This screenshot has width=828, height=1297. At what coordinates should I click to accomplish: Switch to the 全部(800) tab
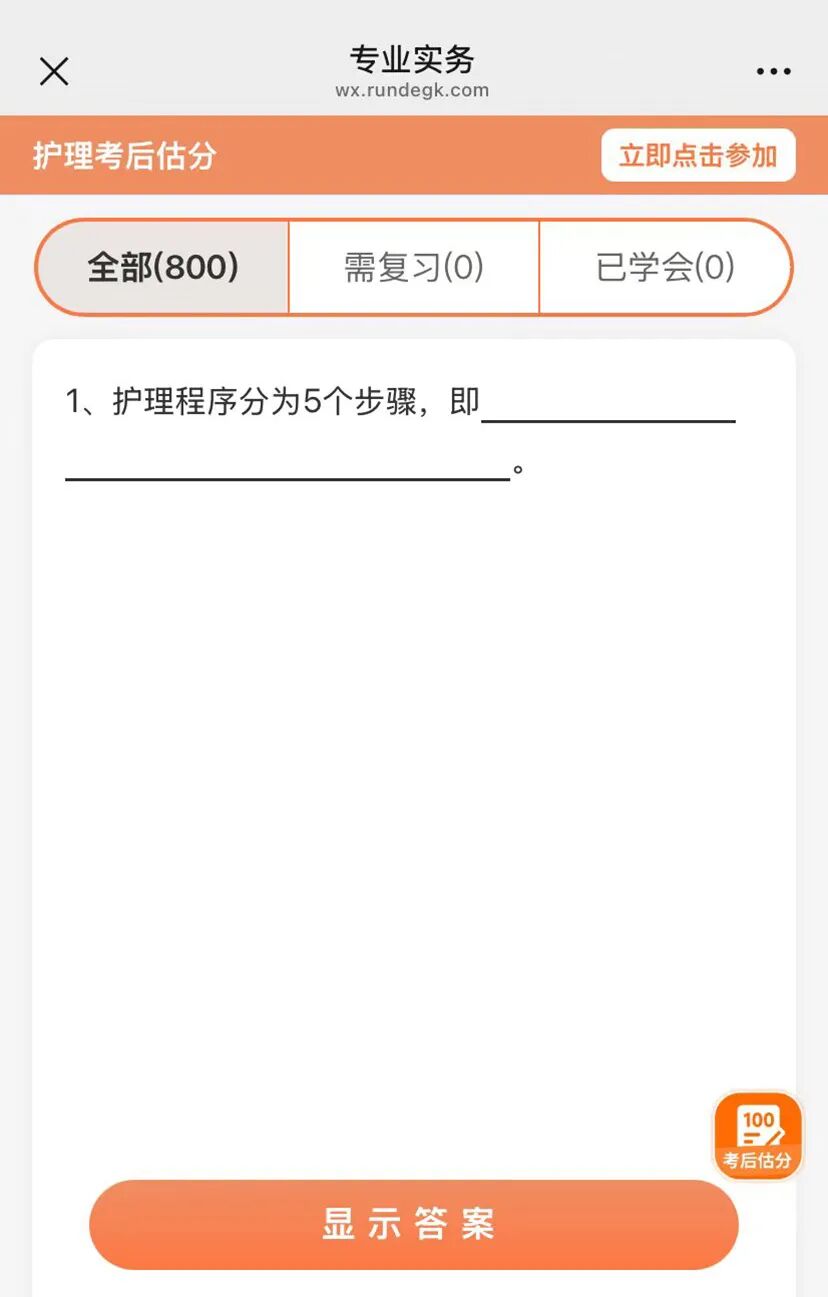pos(163,268)
